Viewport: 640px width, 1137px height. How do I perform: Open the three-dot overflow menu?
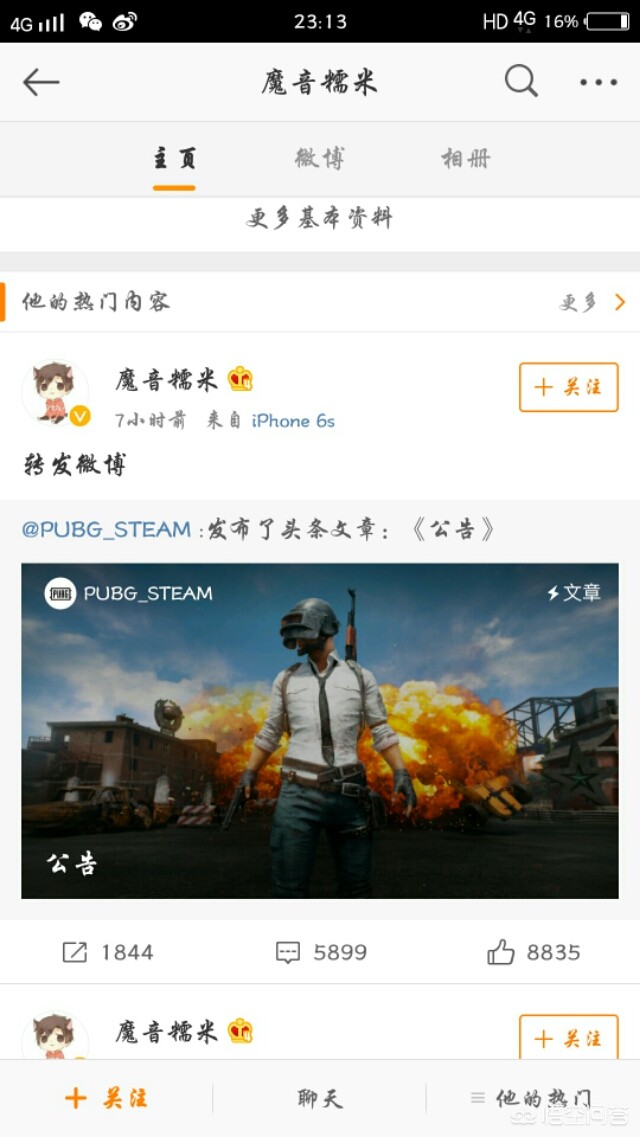click(x=598, y=82)
